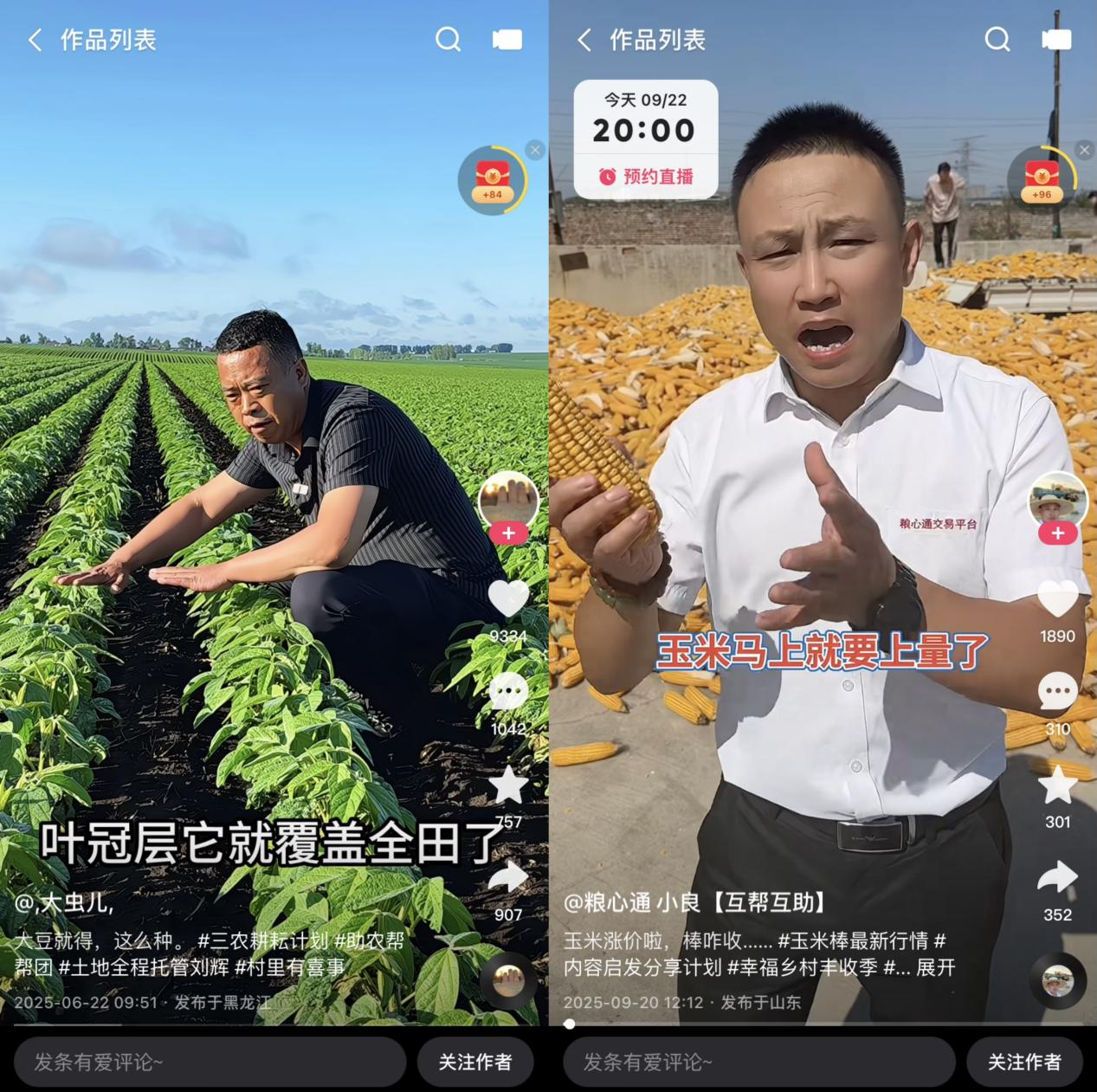This screenshot has height=1092, width=1097.
Task: Go back from 大虫儿's 作品列表
Action: click(x=35, y=40)
